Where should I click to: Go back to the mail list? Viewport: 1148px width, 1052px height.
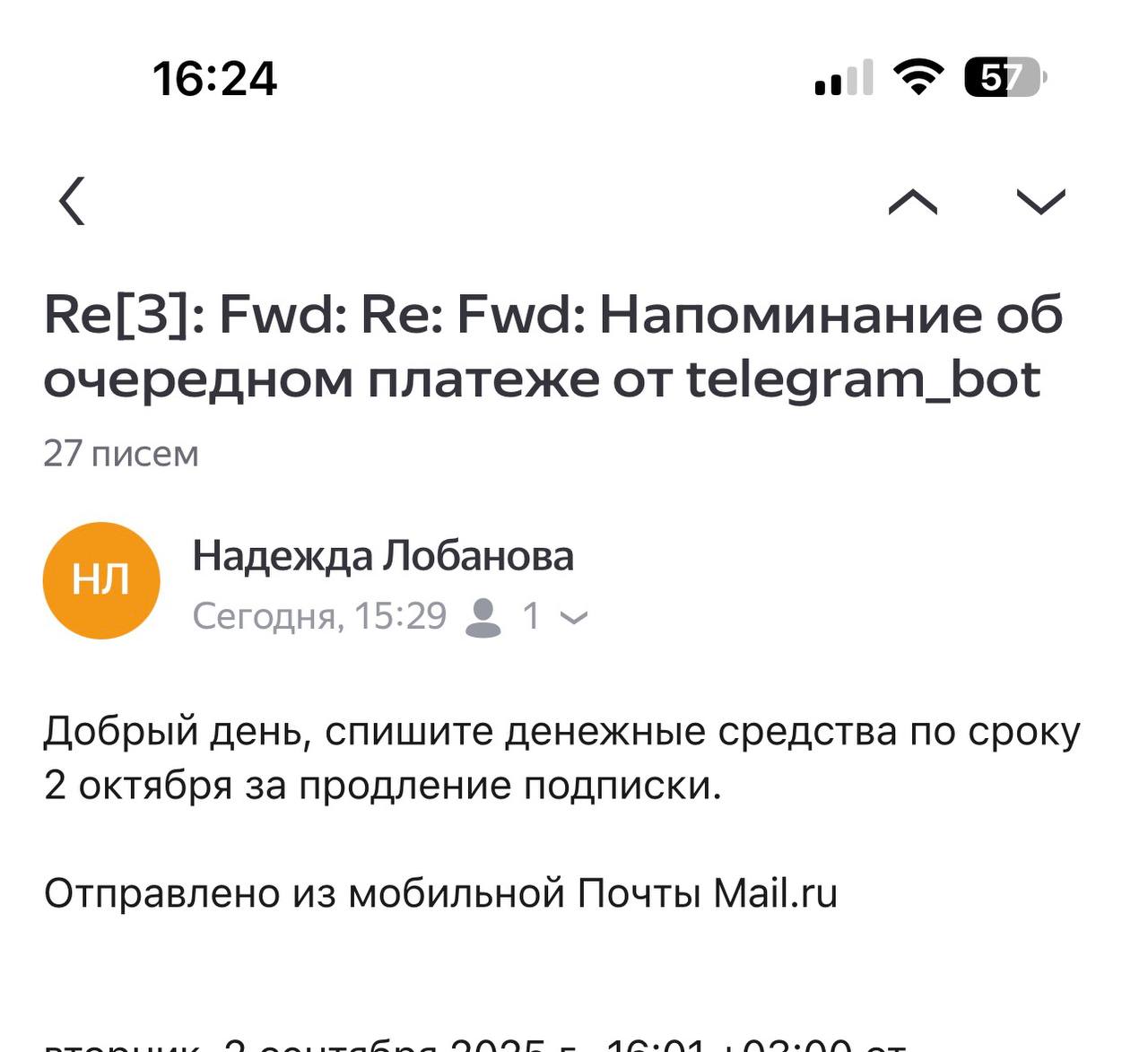[x=73, y=201]
